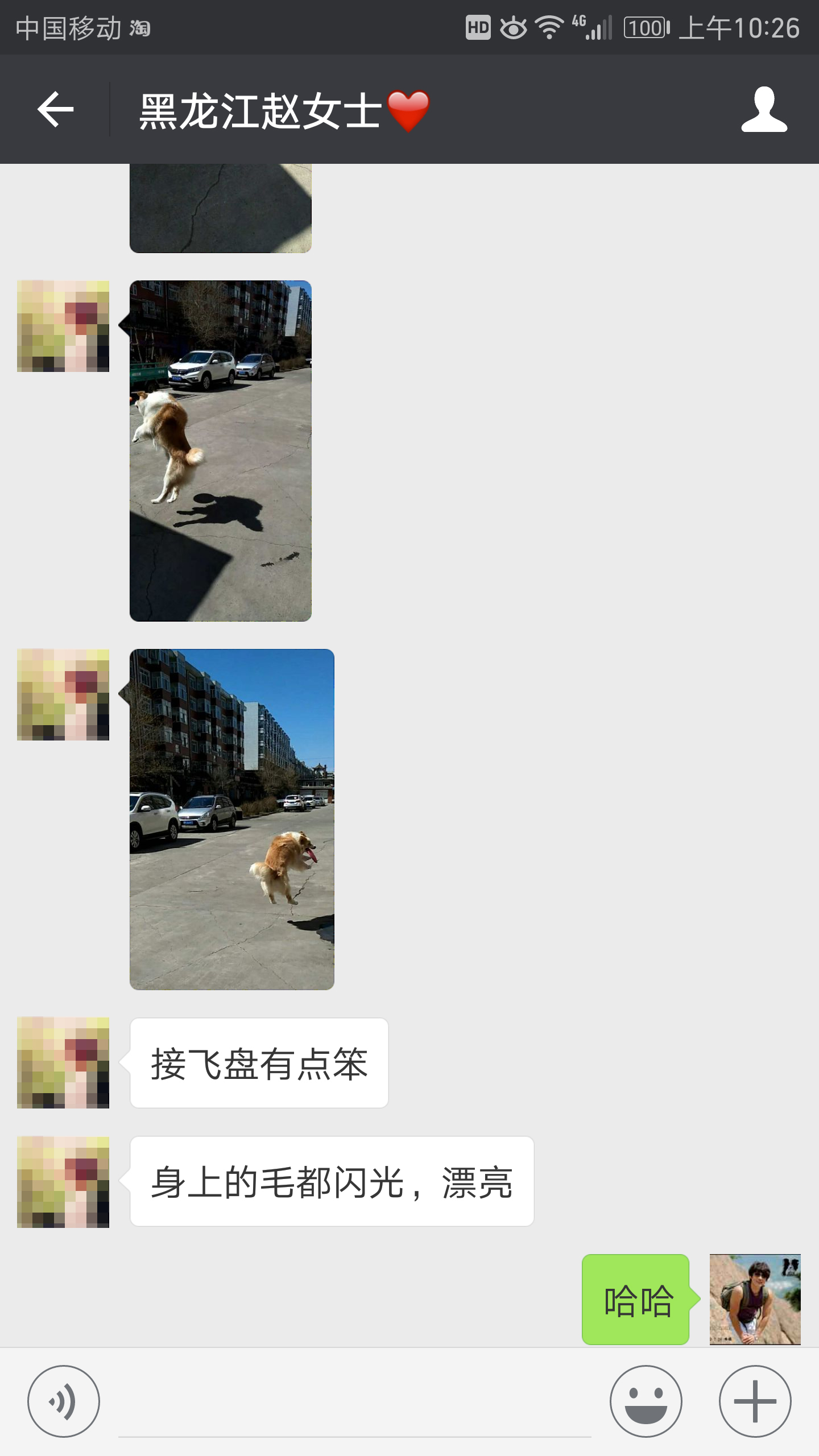Open the photo of dog holding red frisbee

pos(232,819)
